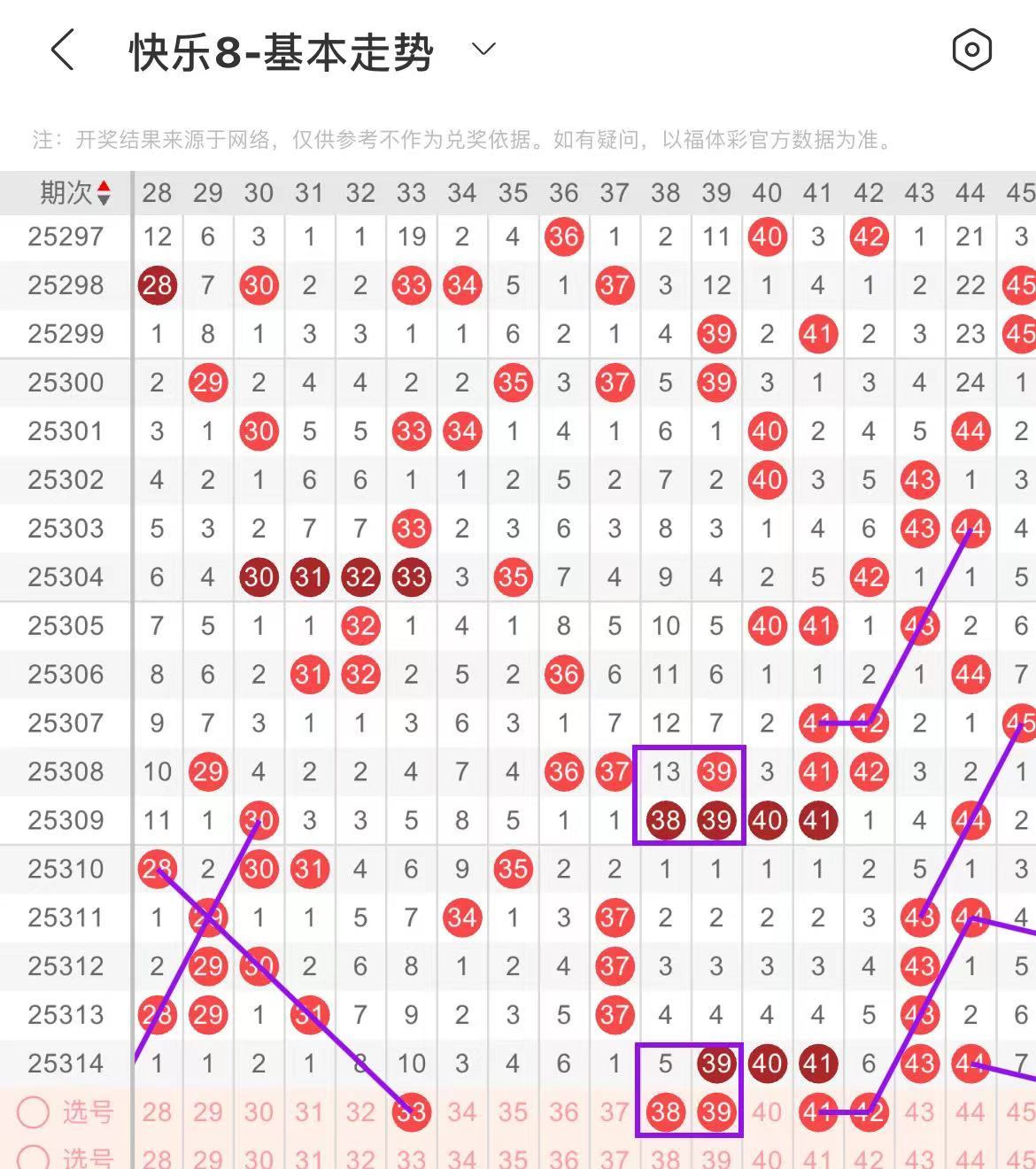Viewport: 1036px width, 1169px height.
Task: Choose number 35 in the first 选号 row
Action: point(513,1112)
